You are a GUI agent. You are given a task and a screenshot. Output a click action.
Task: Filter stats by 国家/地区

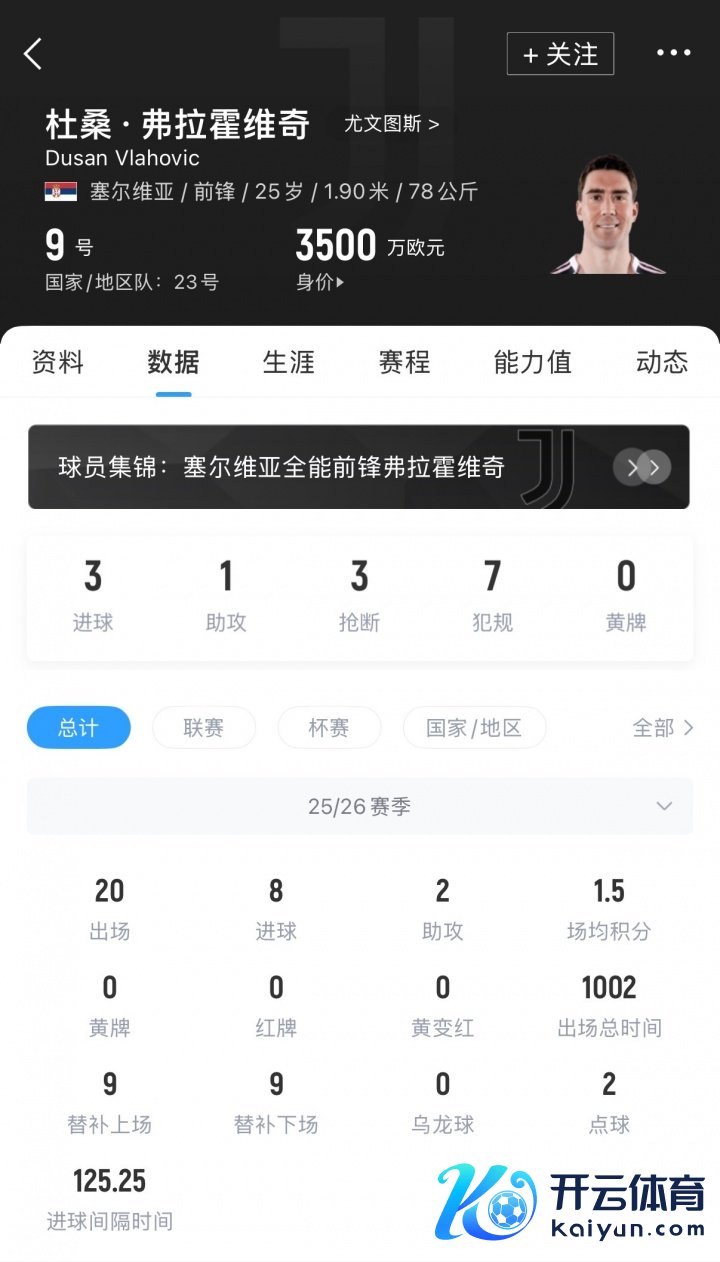474,728
